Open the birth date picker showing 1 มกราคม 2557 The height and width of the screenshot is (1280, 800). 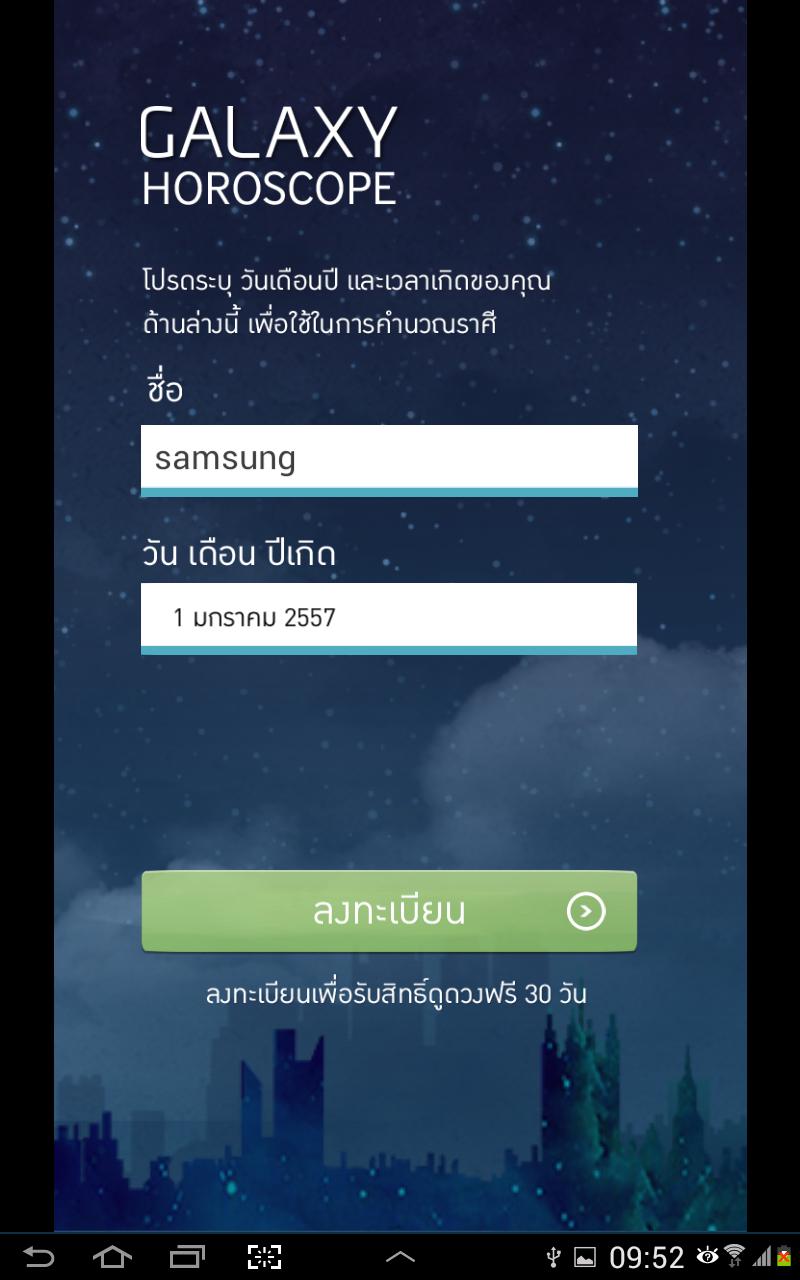[x=388, y=617]
